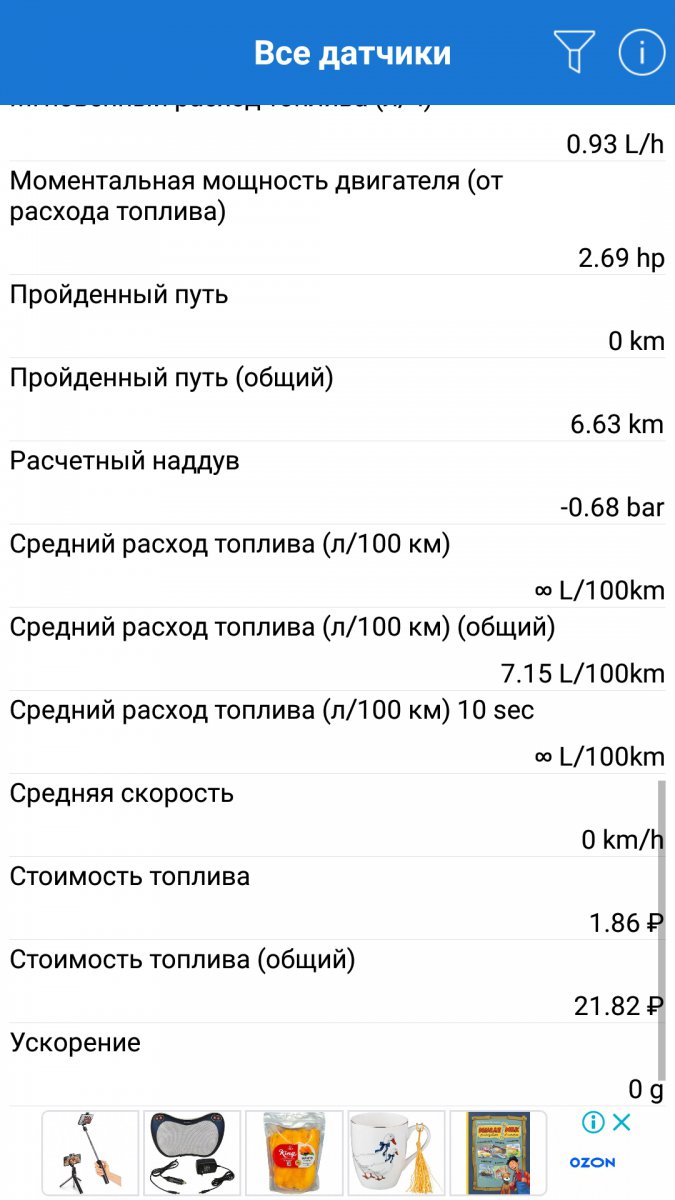The width and height of the screenshot is (675, 1200).
Task: Open Стоимость топлива (общий) sensor row
Action: (x=337, y=981)
